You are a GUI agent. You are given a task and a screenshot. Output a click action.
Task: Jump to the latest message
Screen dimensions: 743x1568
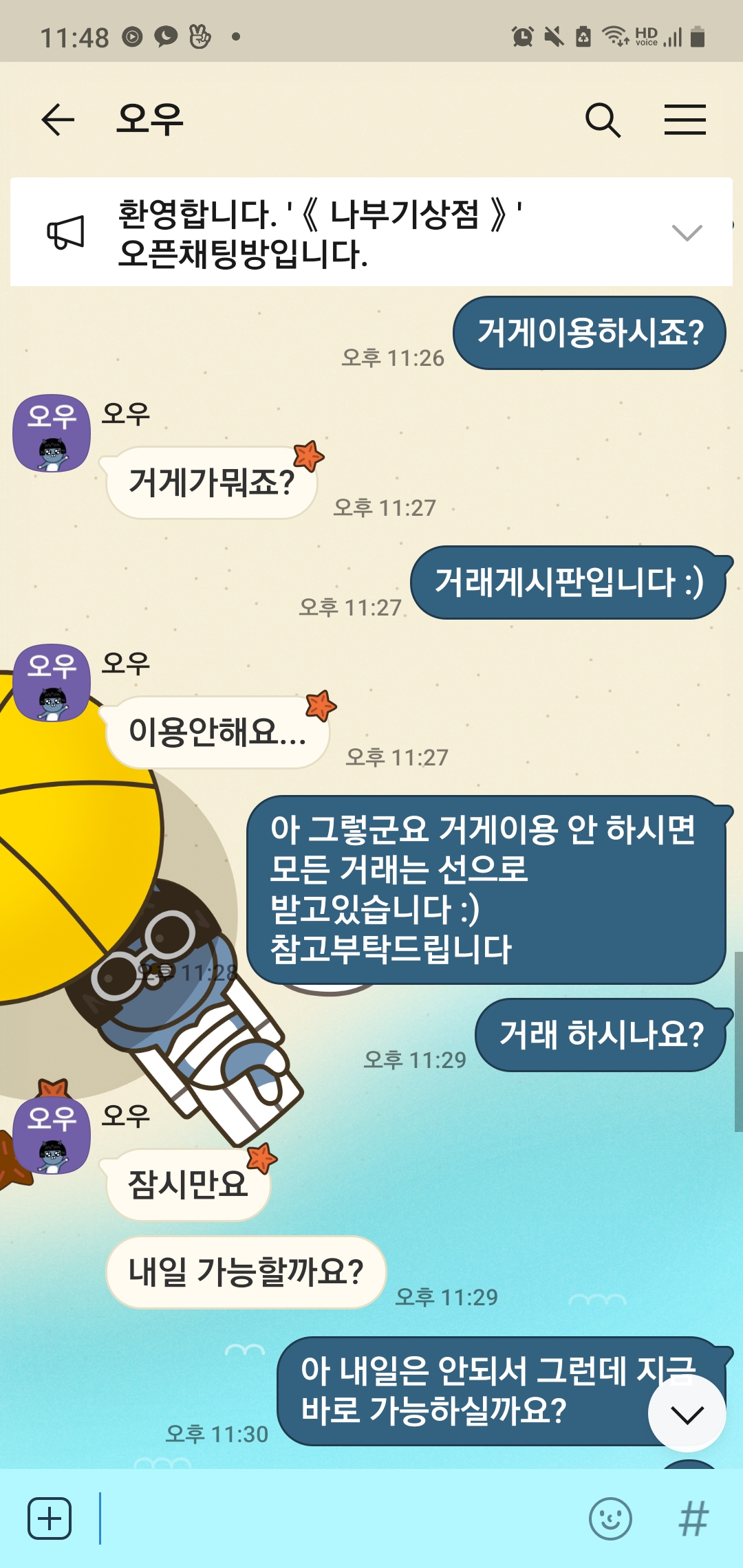687,1414
